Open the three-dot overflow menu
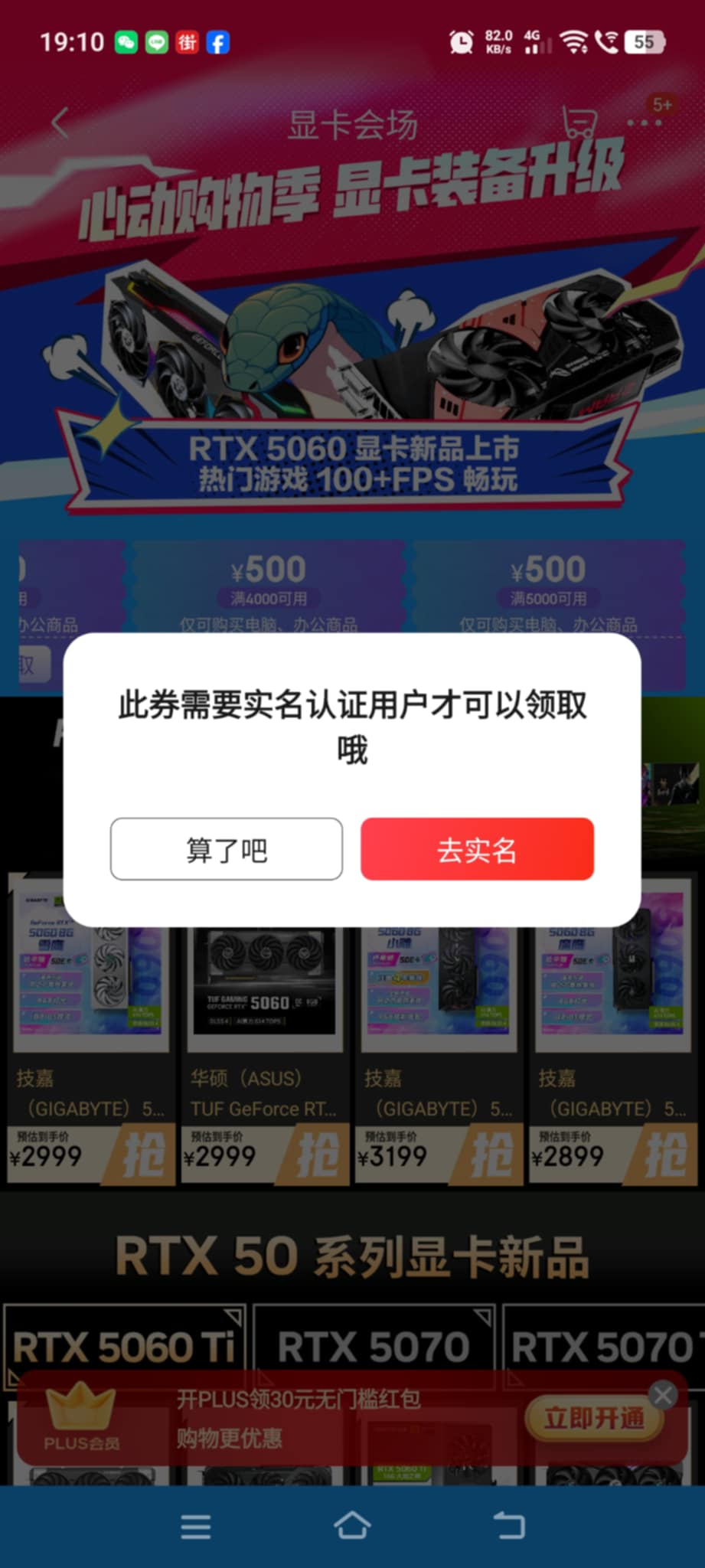 644,123
